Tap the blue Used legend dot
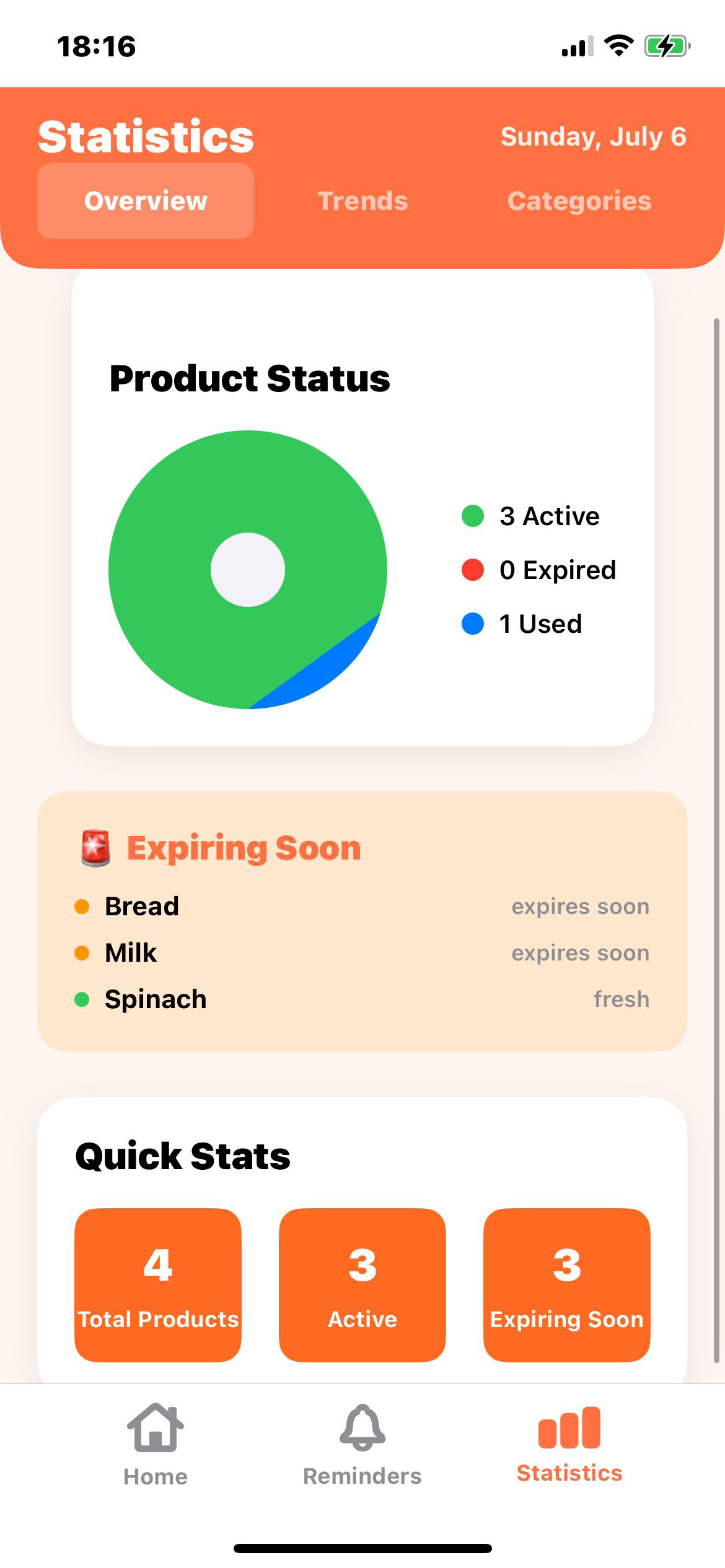 tap(473, 623)
